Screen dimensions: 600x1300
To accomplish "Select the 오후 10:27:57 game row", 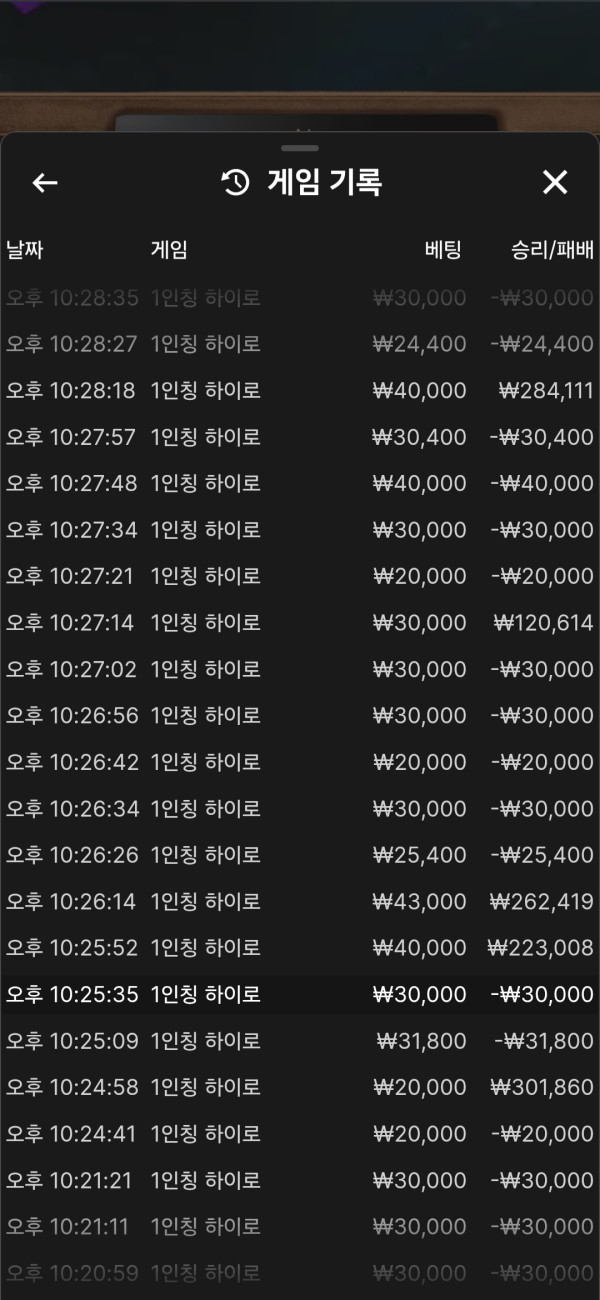I will [x=300, y=437].
